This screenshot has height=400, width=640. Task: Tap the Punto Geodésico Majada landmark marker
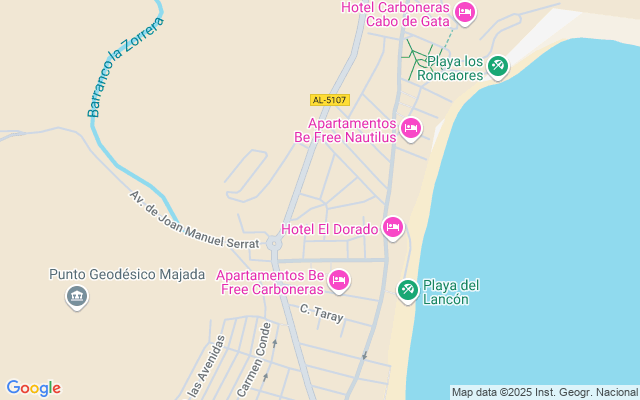coord(77,296)
